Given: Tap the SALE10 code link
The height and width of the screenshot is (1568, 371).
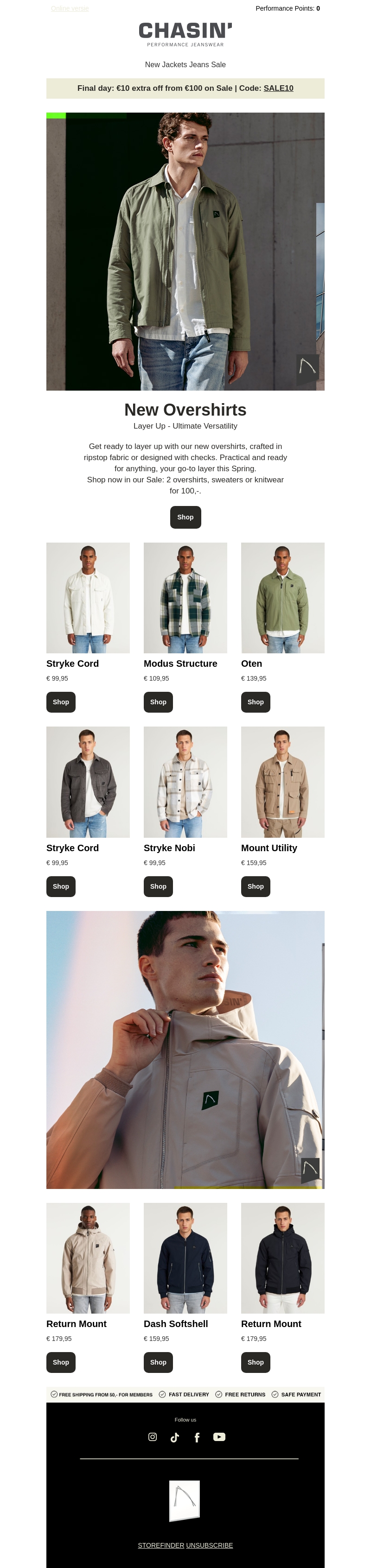Looking at the screenshot, I should click(278, 88).
